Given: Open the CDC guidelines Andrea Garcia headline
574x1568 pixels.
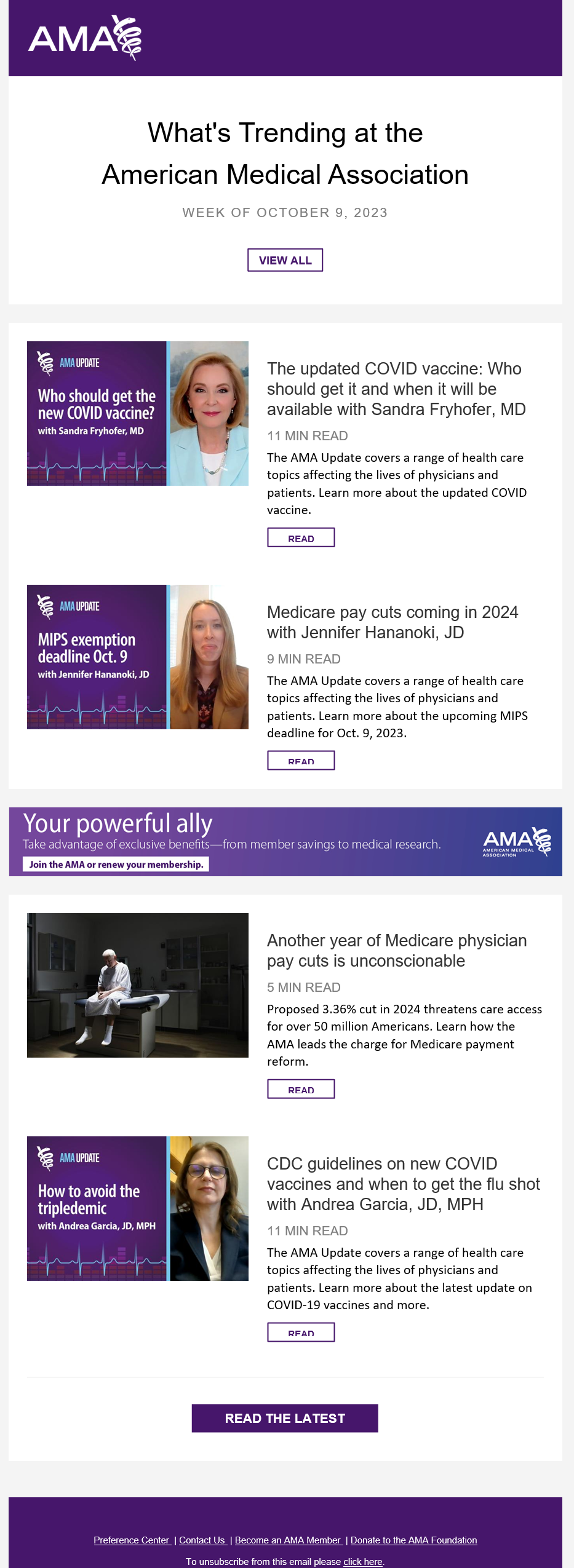Looking at the screenshot, I should 403,1184.
